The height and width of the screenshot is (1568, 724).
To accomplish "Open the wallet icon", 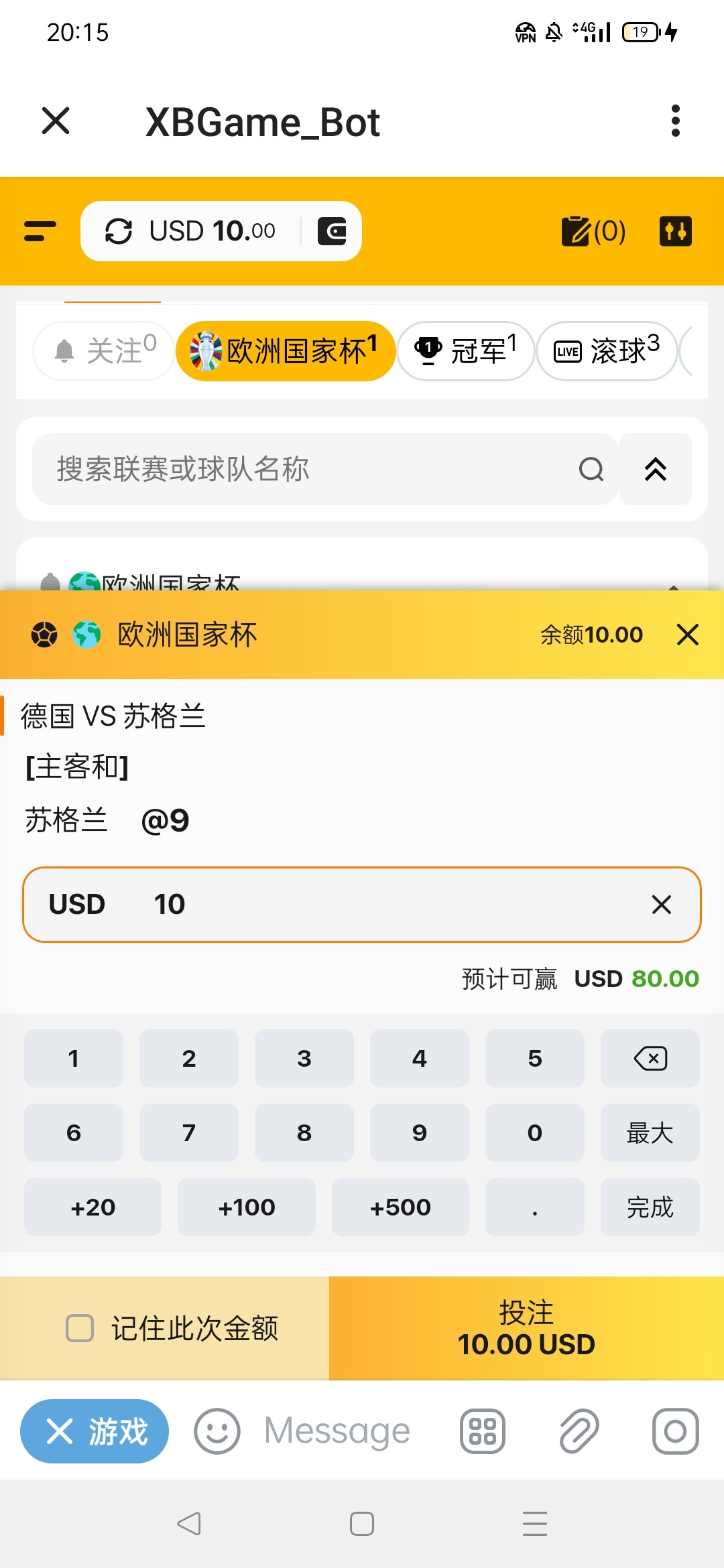I will point(332,231).
